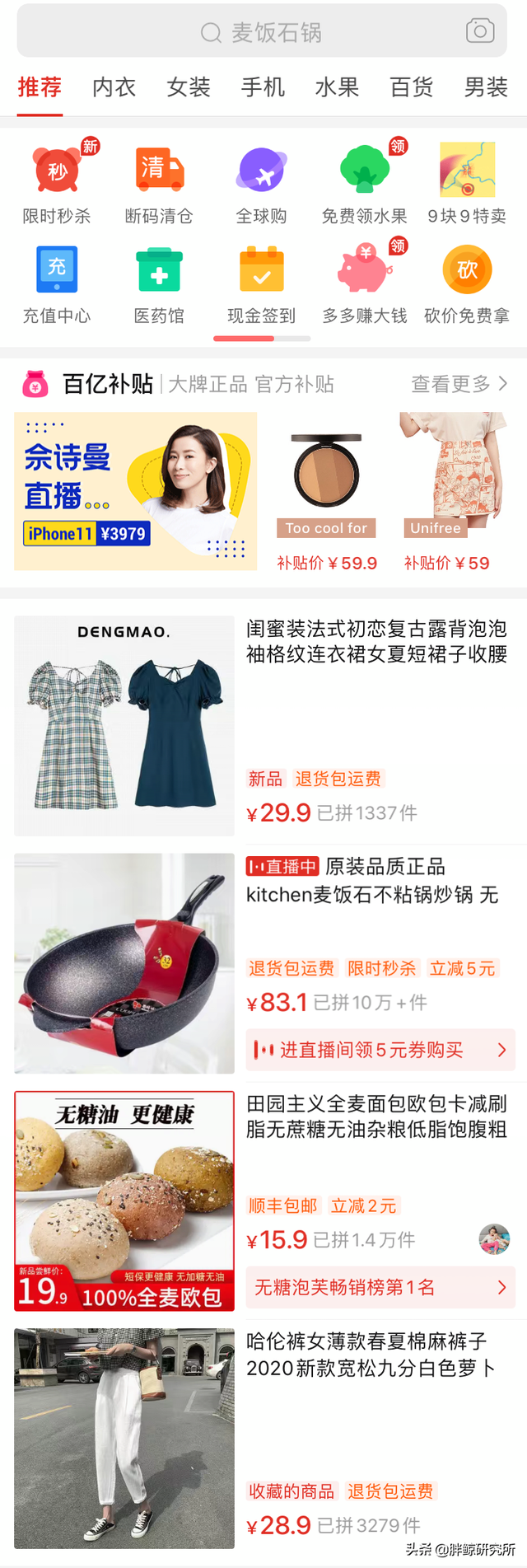Screen dimensions: 527x1568
Task: Go to the 水果 tab
Action: [x=337, y=87]
